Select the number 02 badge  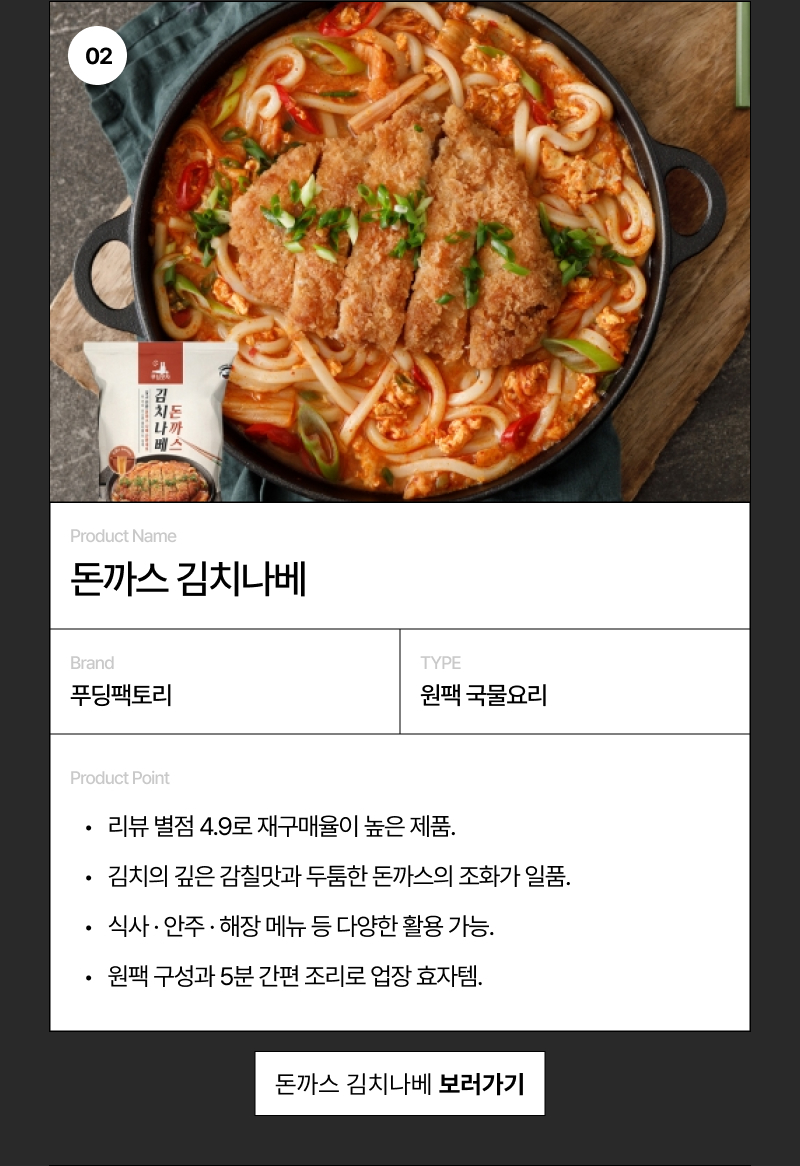pos(97,56)
